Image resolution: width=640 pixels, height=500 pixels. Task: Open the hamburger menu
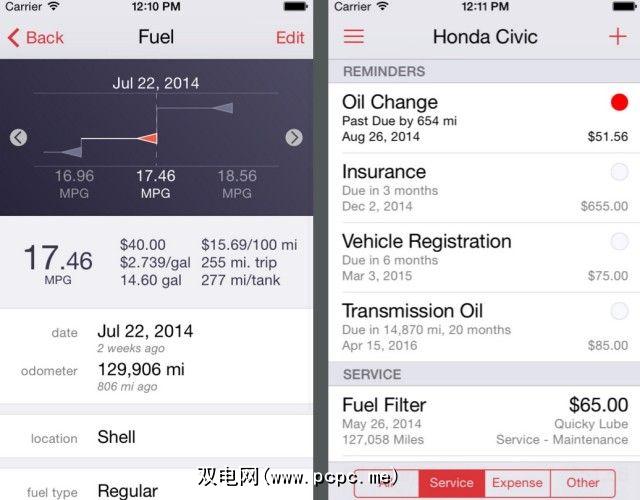354,37
